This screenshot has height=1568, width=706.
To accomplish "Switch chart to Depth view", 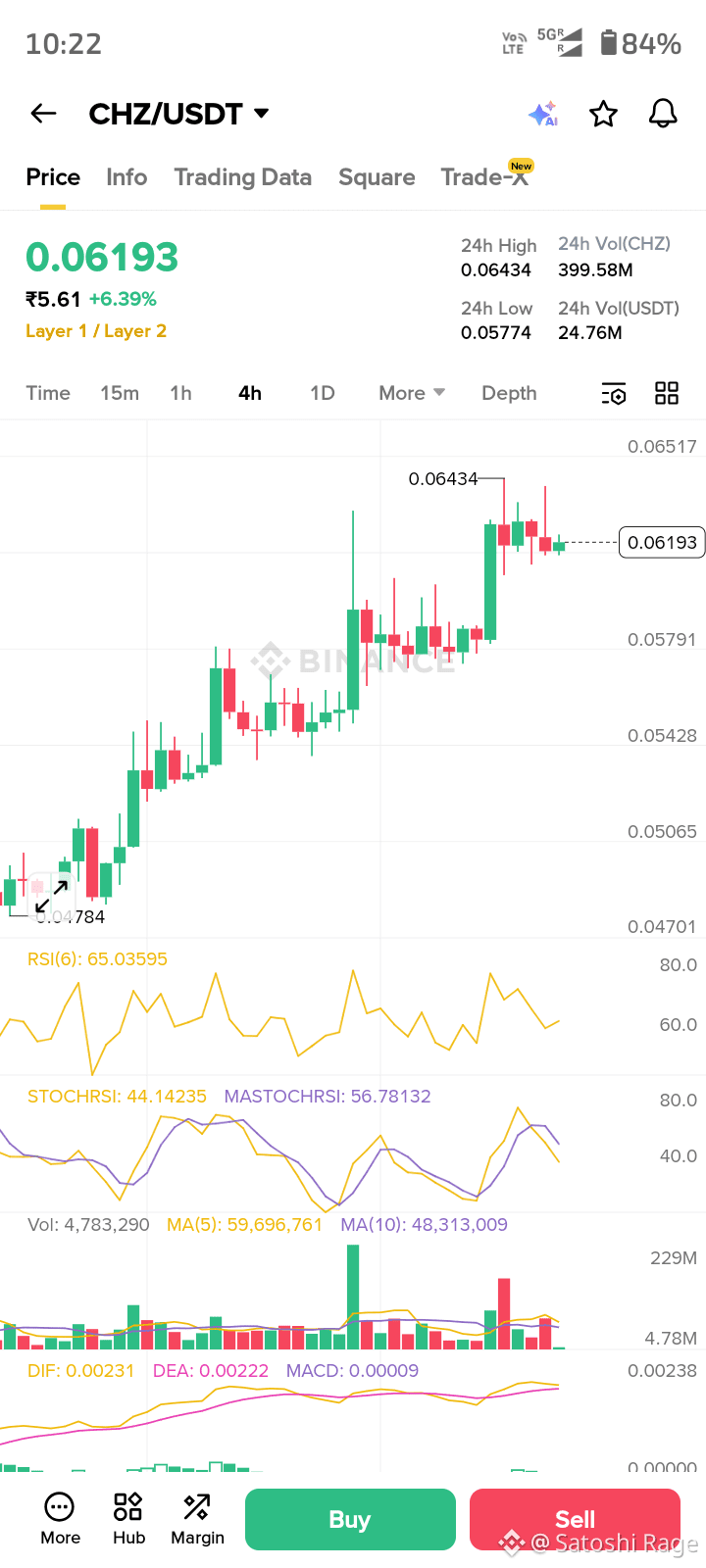I will click(x=509, y=393).
